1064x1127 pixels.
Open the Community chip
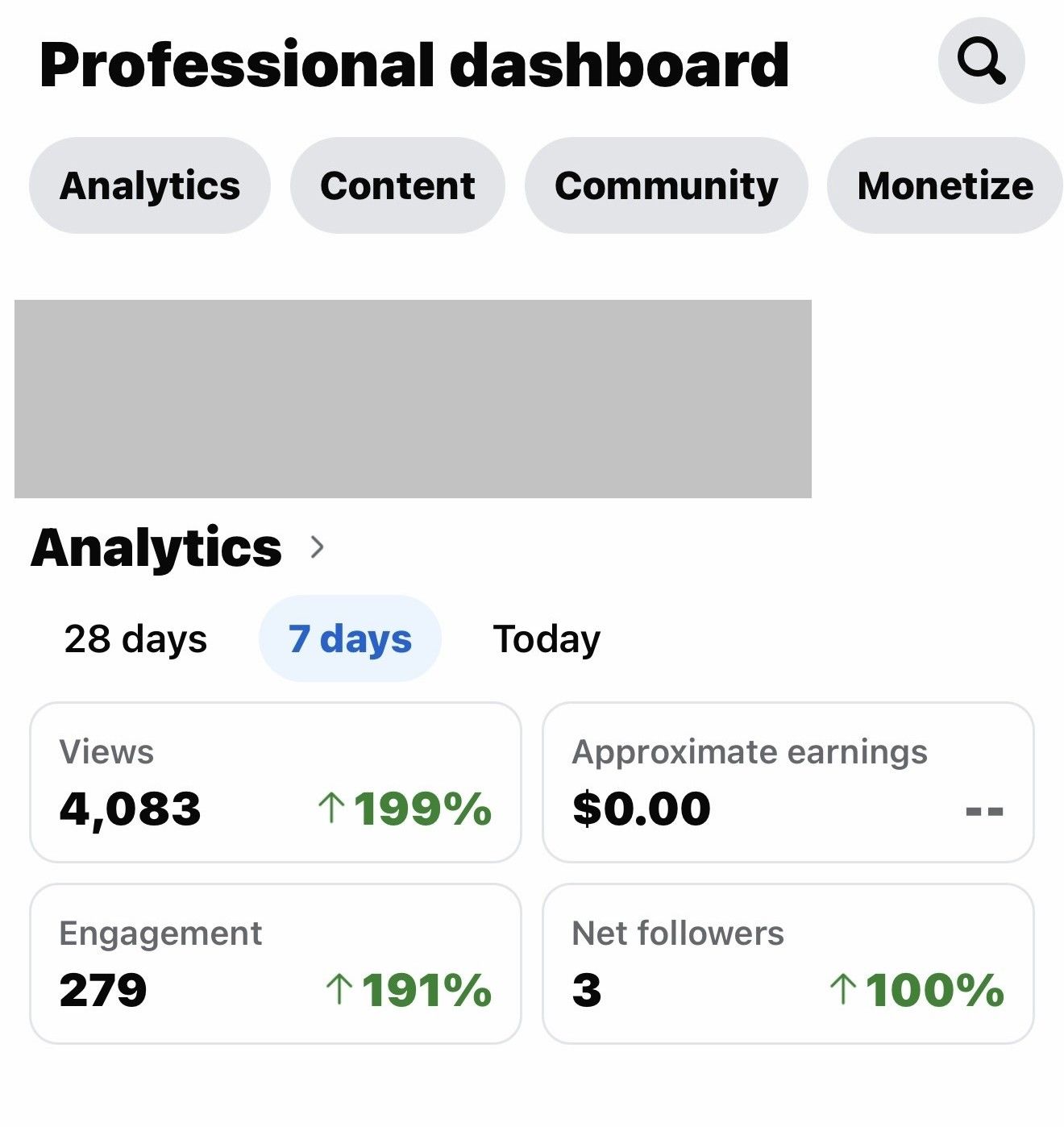[x=666, y=185]
